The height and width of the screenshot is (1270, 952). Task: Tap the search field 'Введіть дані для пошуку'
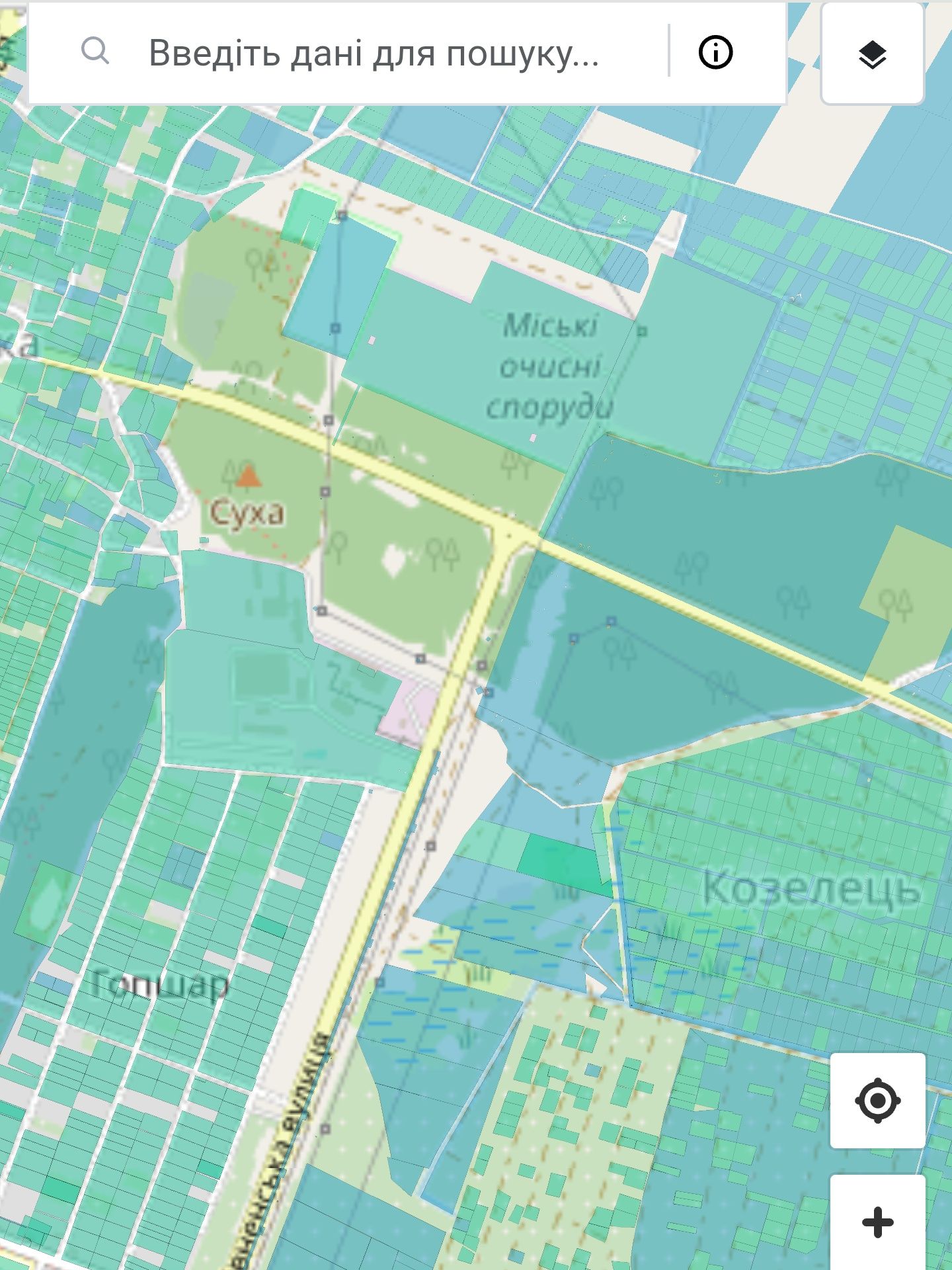[374, 53]
